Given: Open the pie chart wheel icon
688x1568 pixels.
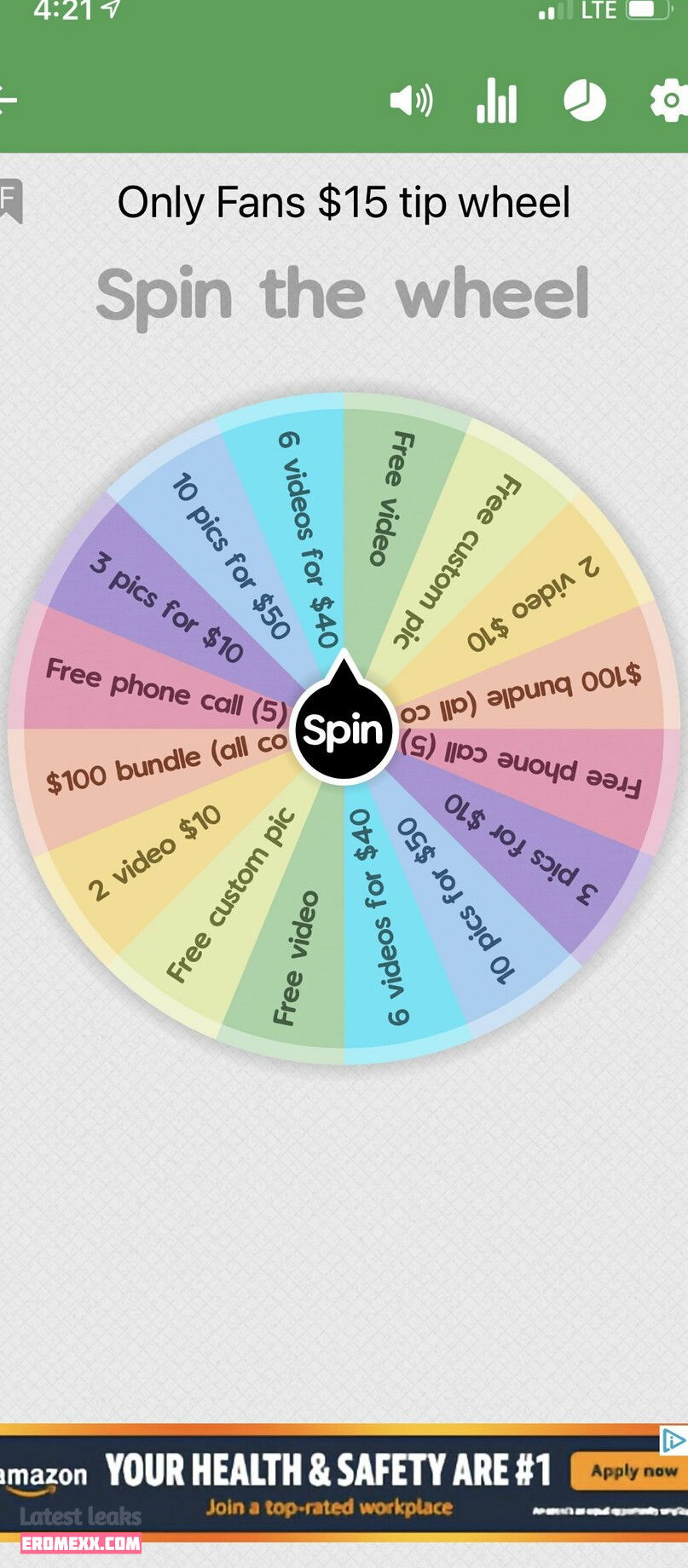Looking at the screenshot, I should (585, 101).
